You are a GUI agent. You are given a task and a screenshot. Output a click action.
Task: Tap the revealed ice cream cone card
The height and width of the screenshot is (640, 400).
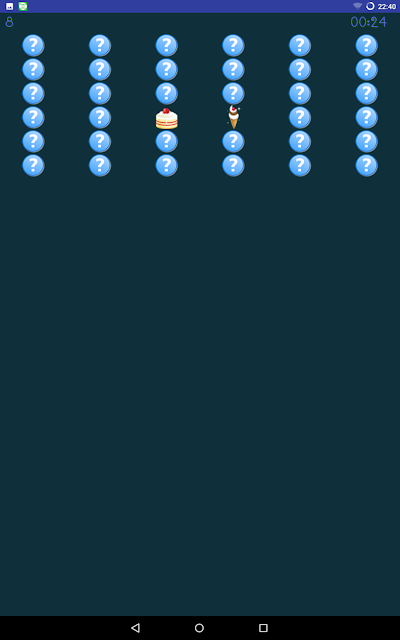[x=233, y=118]
